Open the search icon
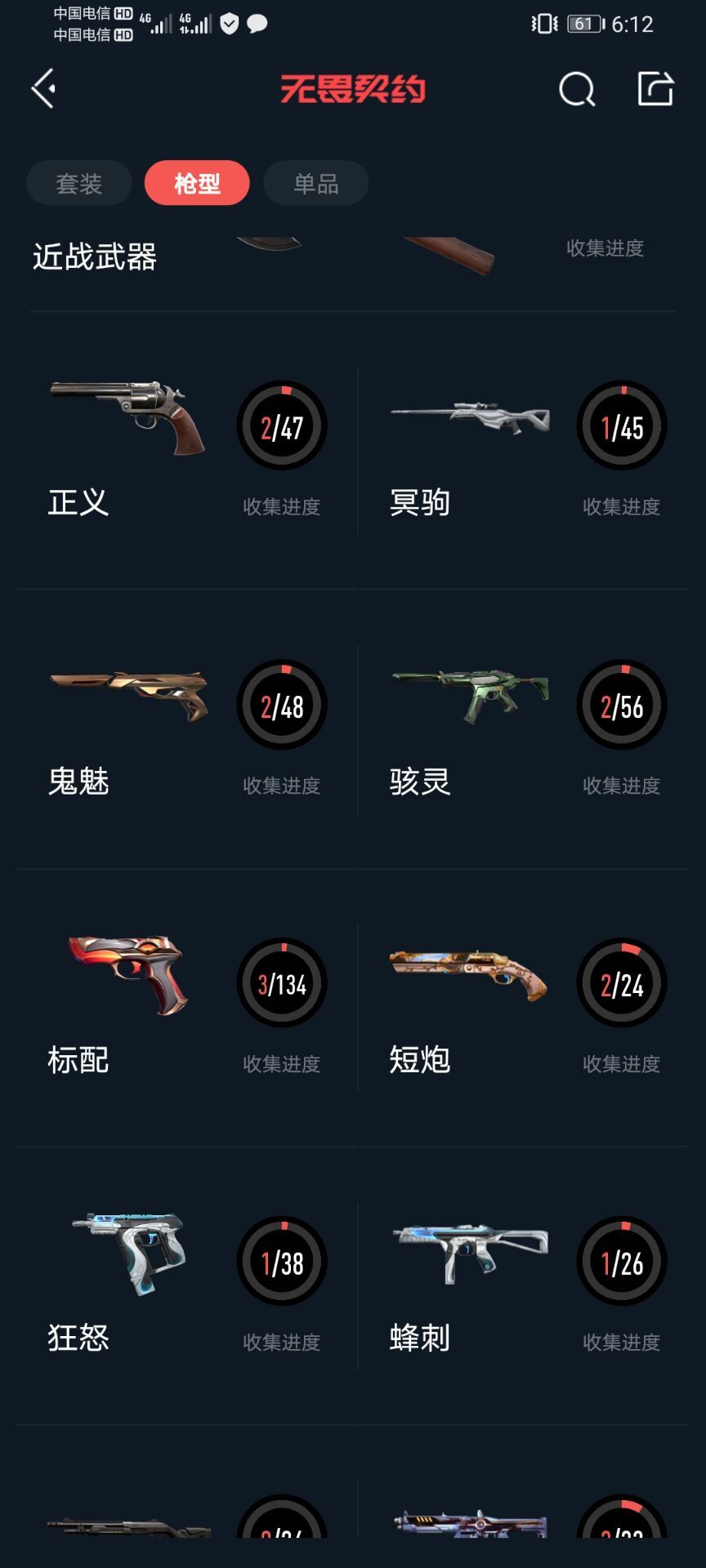 [x=577, y=89]
